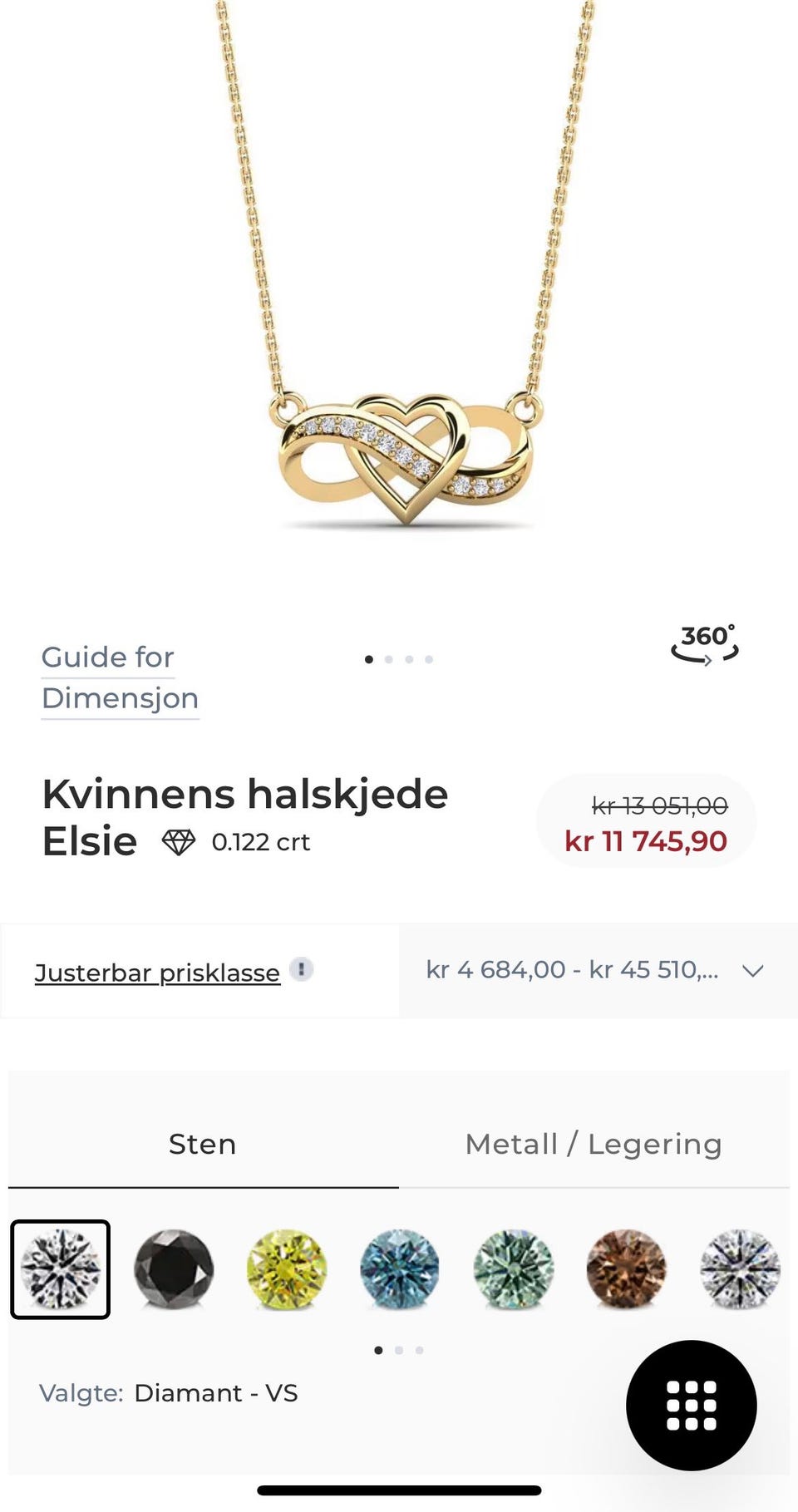The height and width of the screenshot is (1512, 798).
Task: Expand the kr 4 684,00 price range dropdown
Action: point(574,969)
